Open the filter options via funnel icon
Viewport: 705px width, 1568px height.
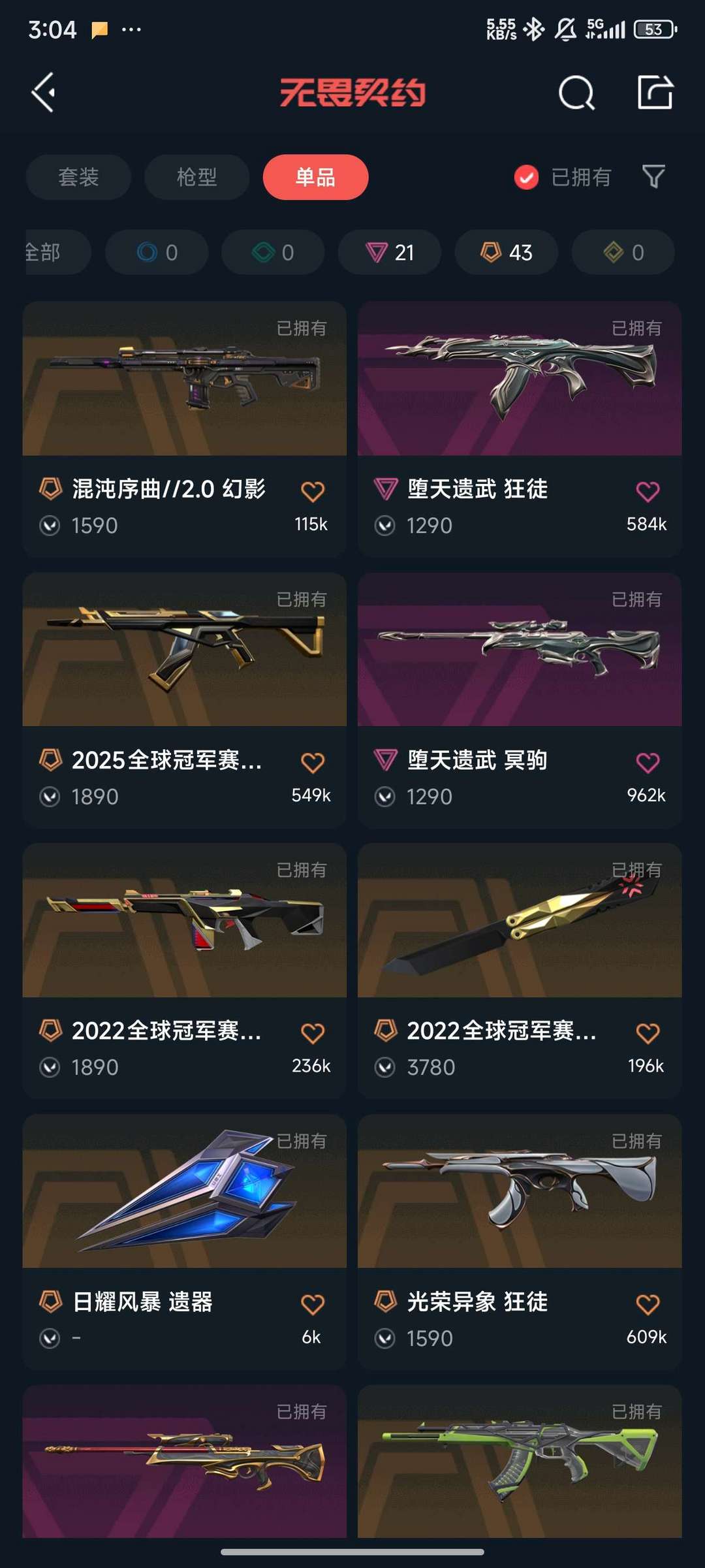click(x=653, y=177)
